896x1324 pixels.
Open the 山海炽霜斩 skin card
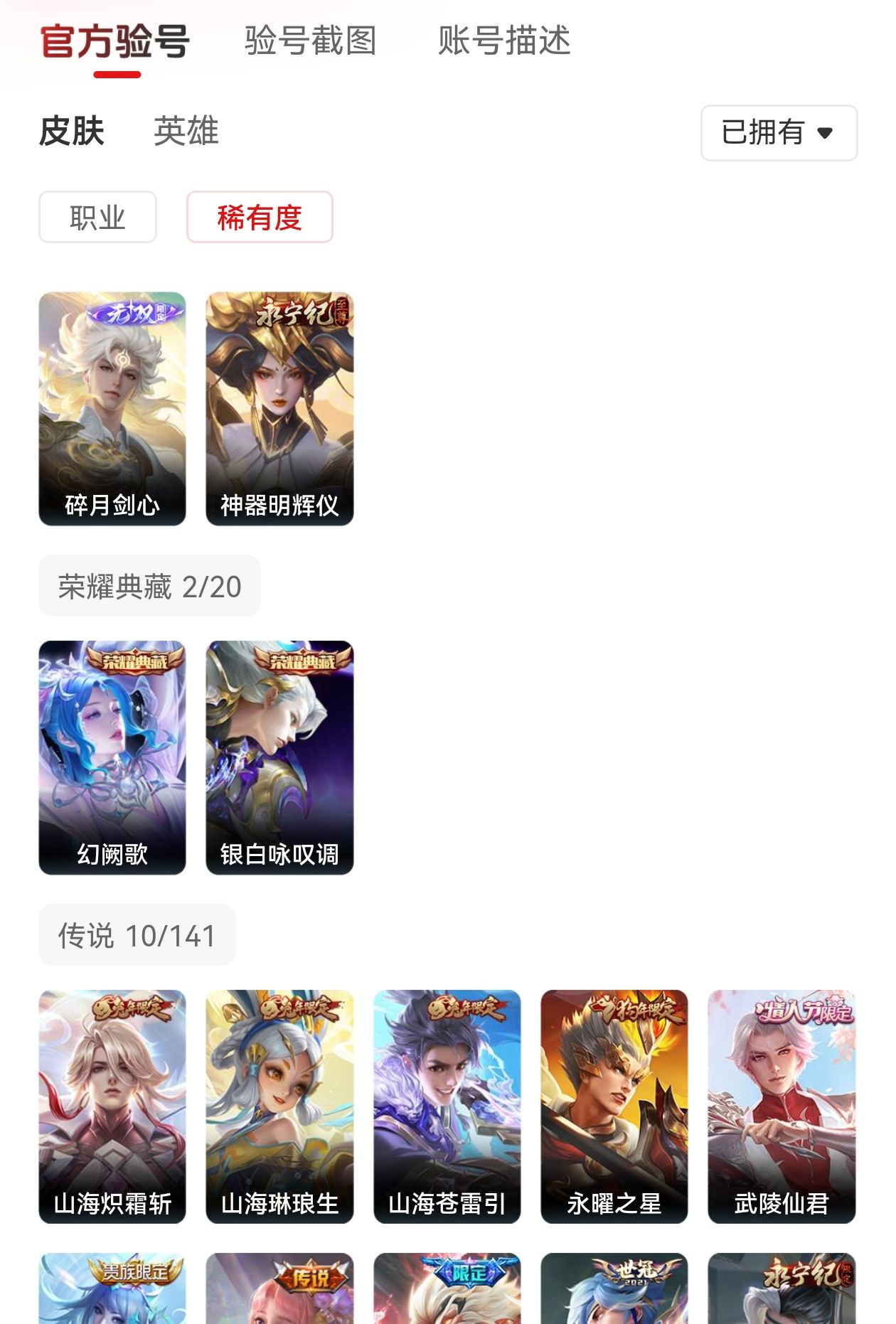point(112,1106)
